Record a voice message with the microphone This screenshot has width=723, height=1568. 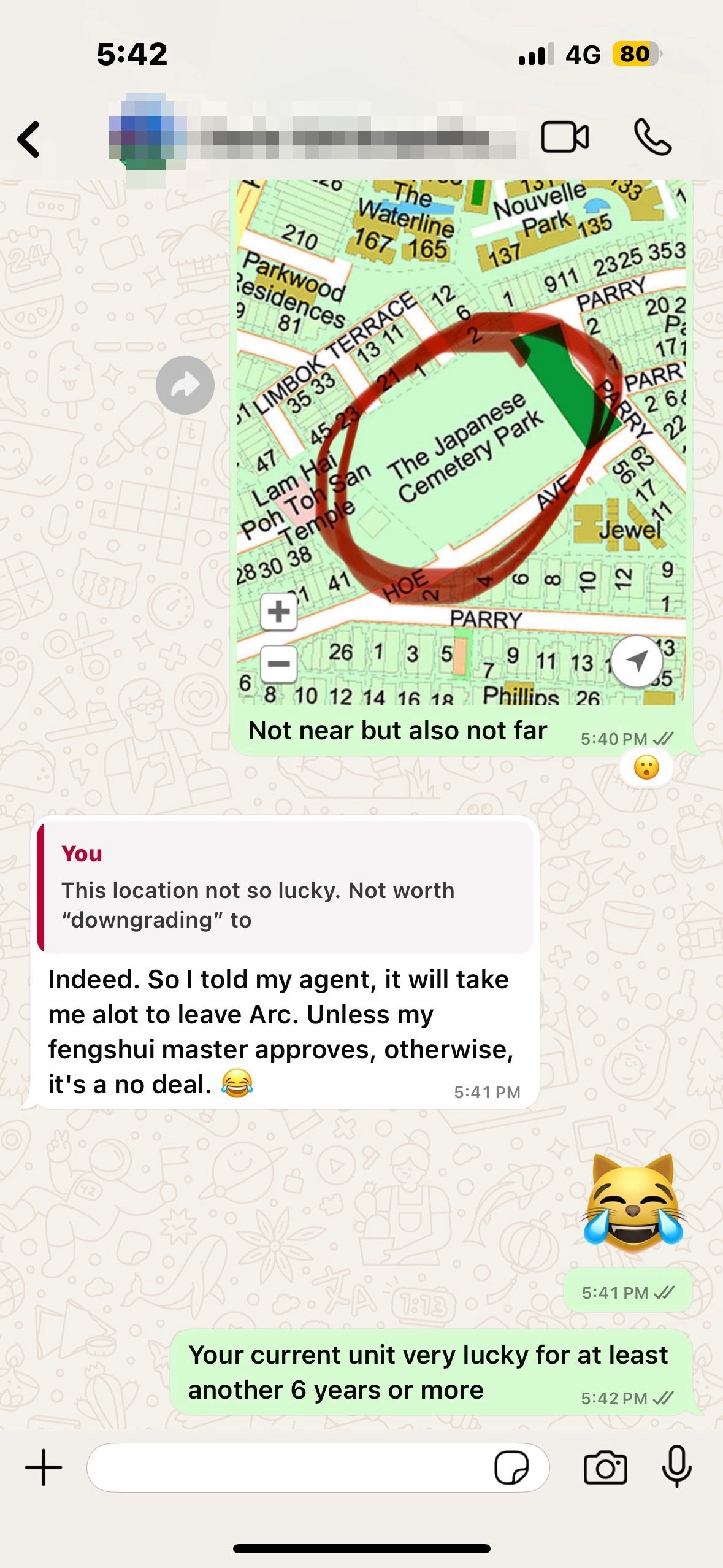click(676, 1466)
